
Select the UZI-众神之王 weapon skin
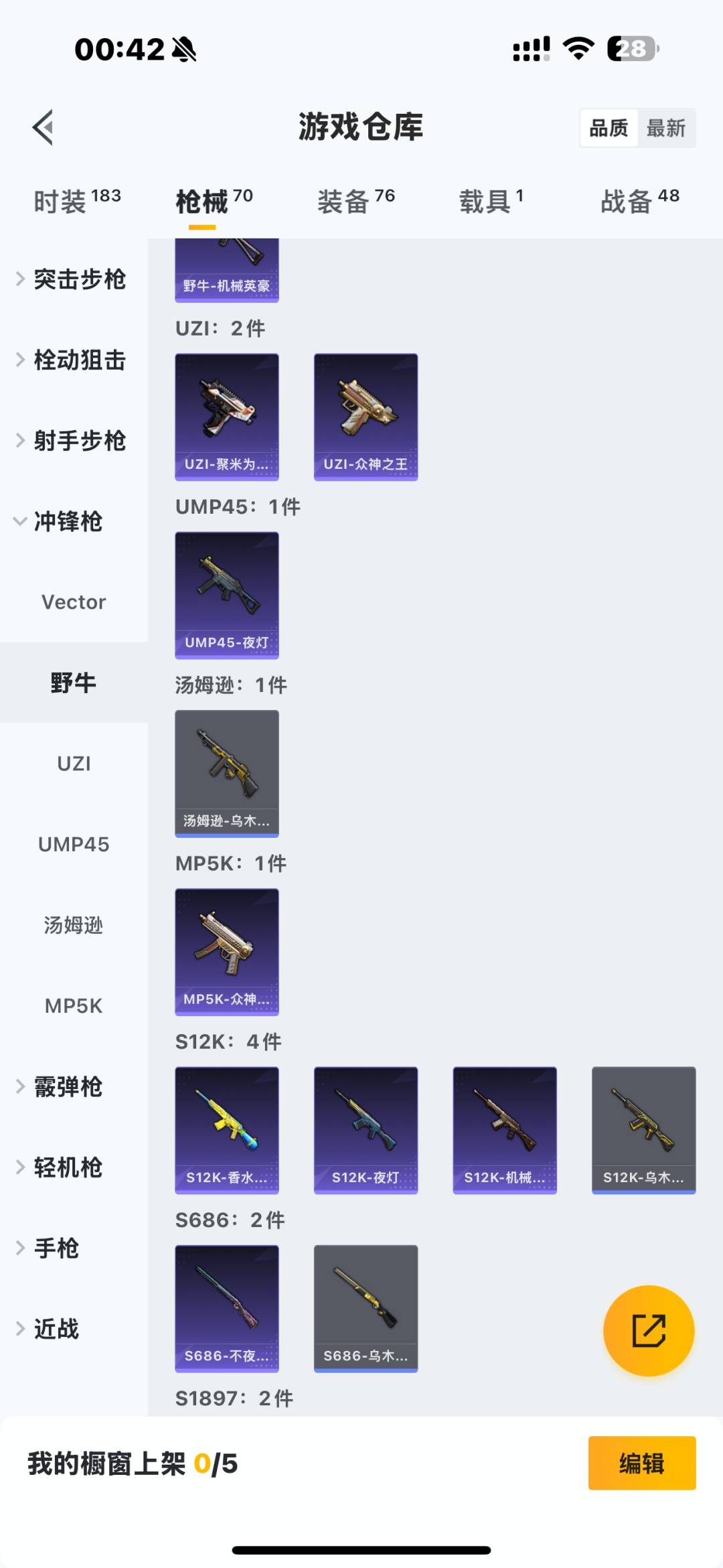[x=366, y=415]
